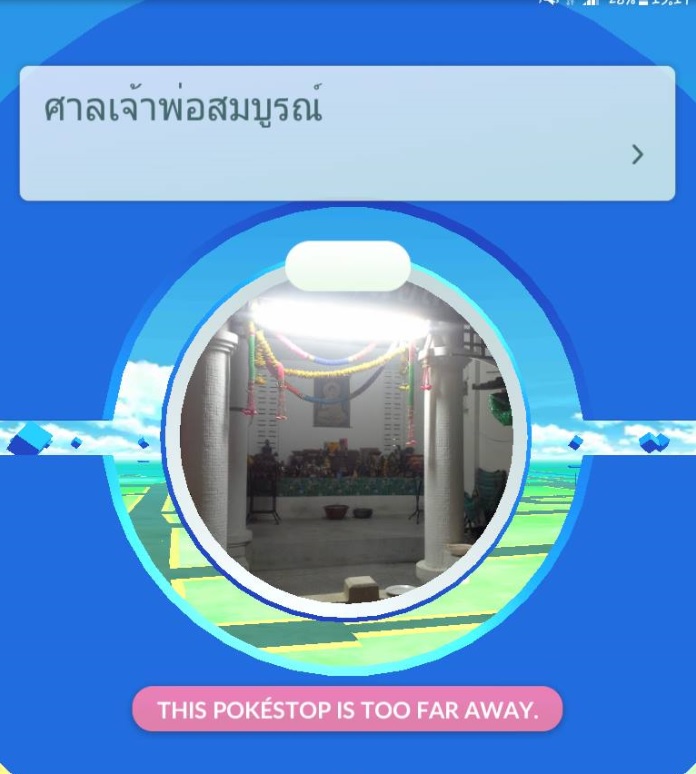
Task: Open details for ศาลเจ้าพ่อสมบูรณ์ PokéStop
Action: tap(637, 154)
